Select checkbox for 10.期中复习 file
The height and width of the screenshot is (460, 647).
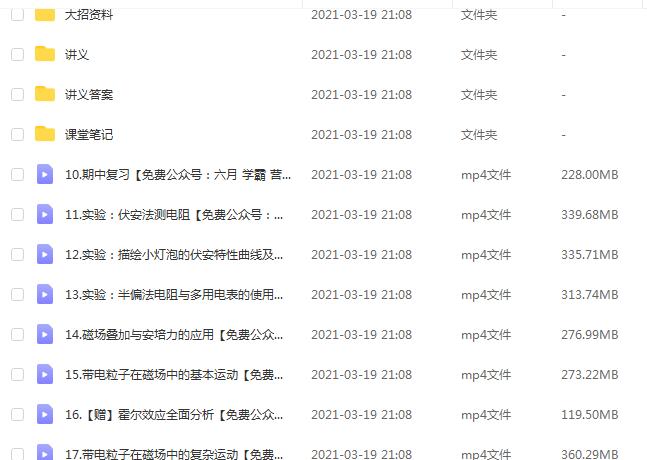click(x=17, y=175)
